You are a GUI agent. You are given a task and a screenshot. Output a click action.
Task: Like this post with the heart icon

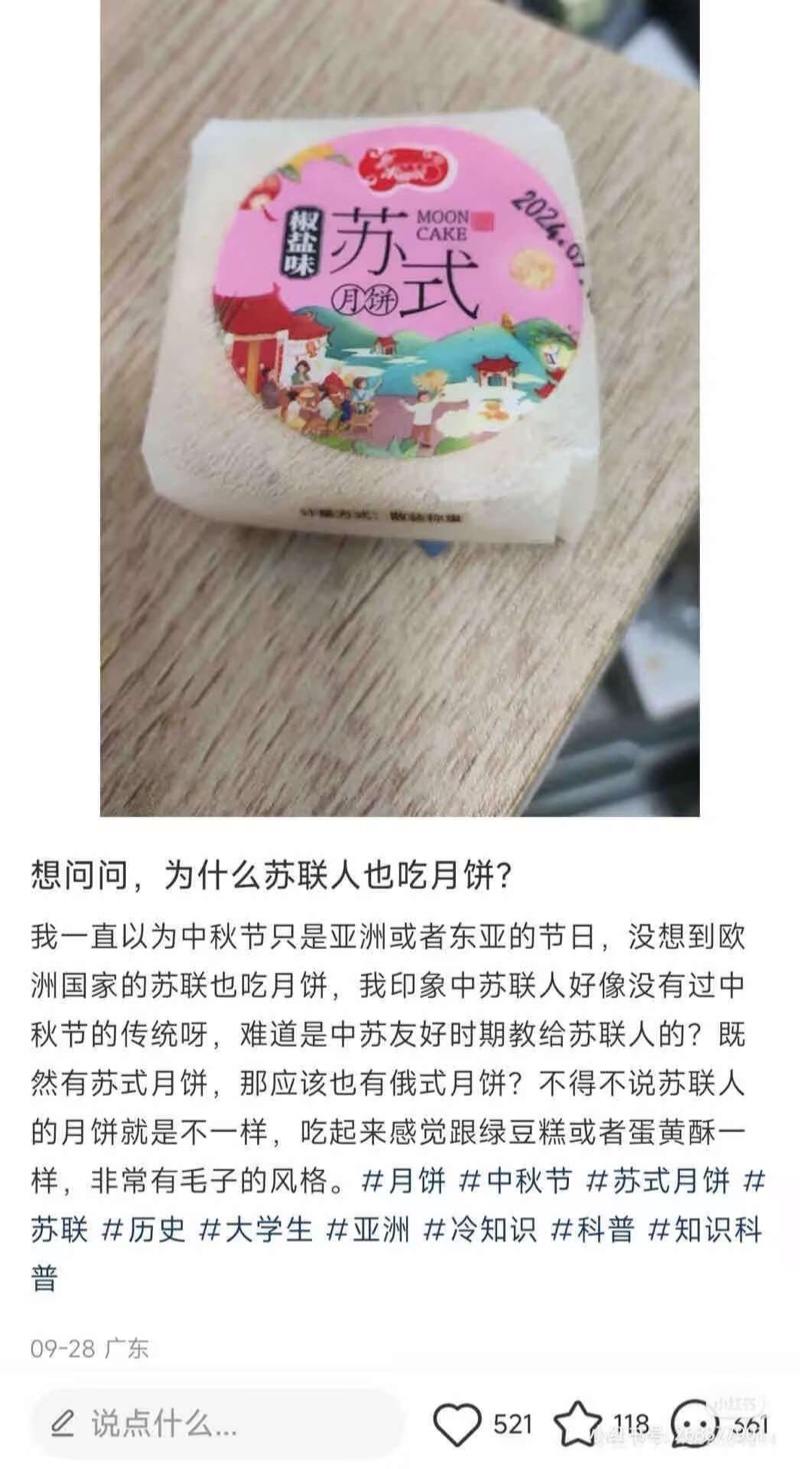tap(457, 1424)
